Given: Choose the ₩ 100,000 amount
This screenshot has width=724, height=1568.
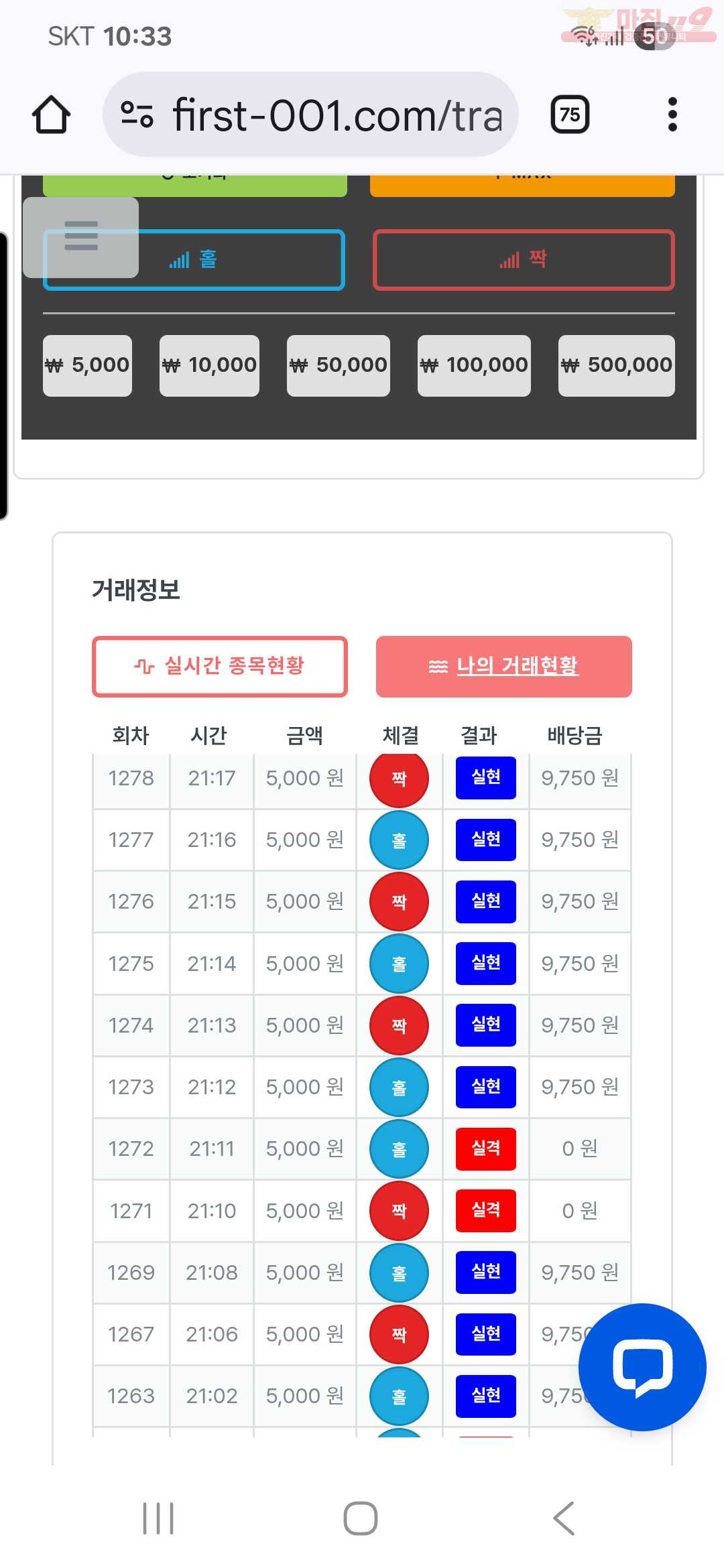Looking at the screenshot, I should [x=474, y=365].
